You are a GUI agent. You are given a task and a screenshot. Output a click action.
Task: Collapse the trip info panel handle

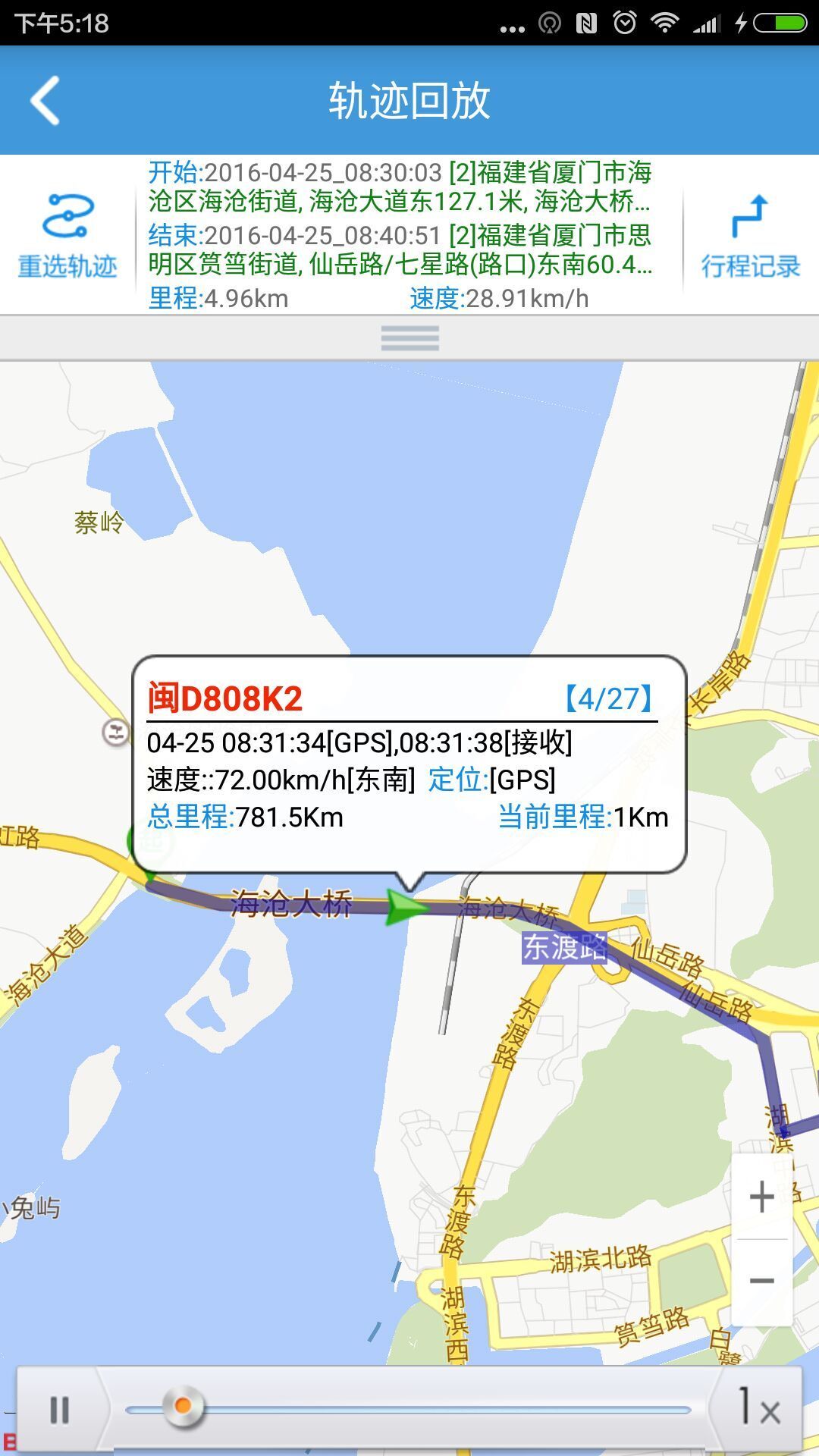click(x=409, y=338)
